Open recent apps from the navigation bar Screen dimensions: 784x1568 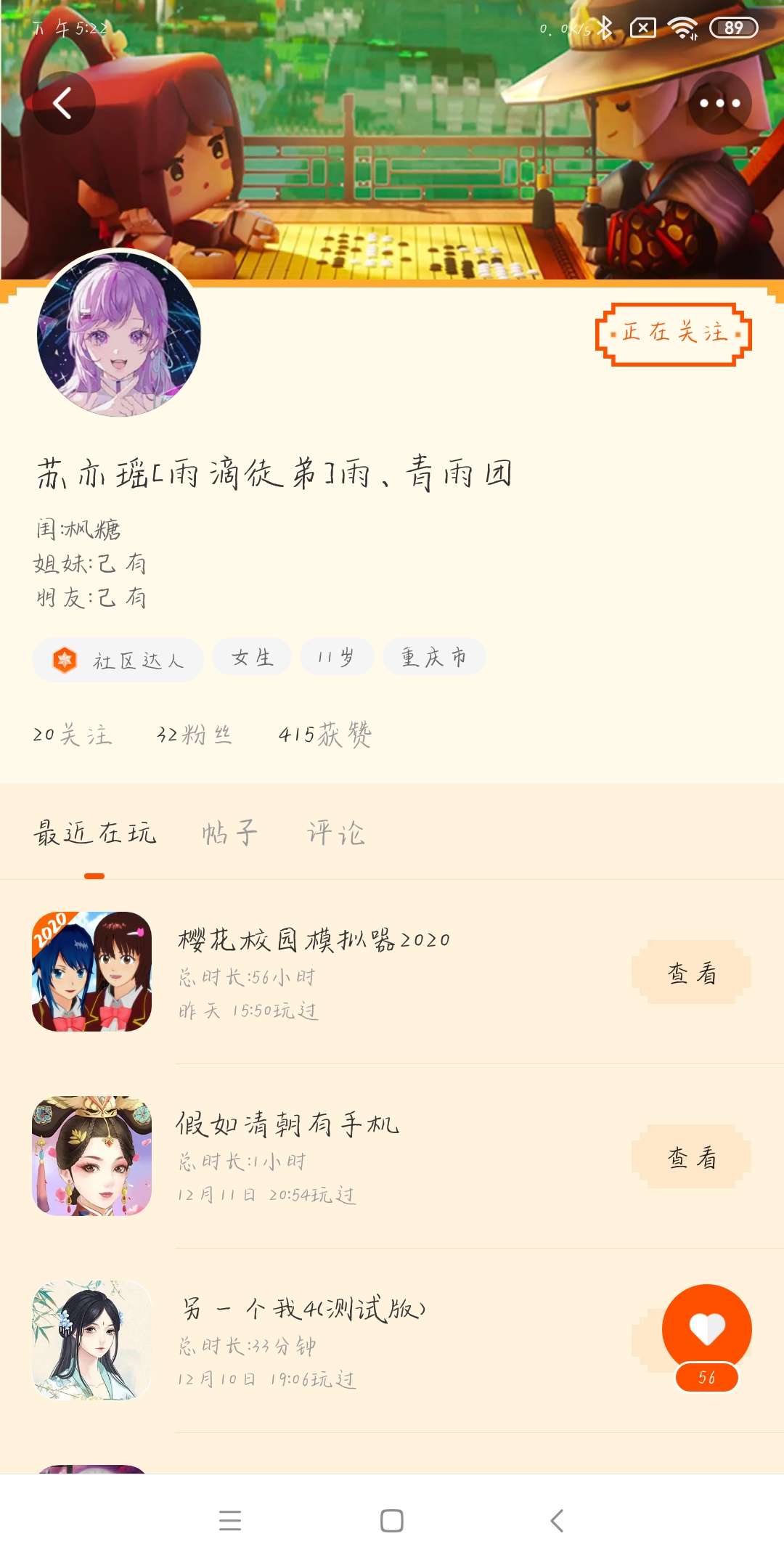pyautogui.click(x=230, y=1521)
